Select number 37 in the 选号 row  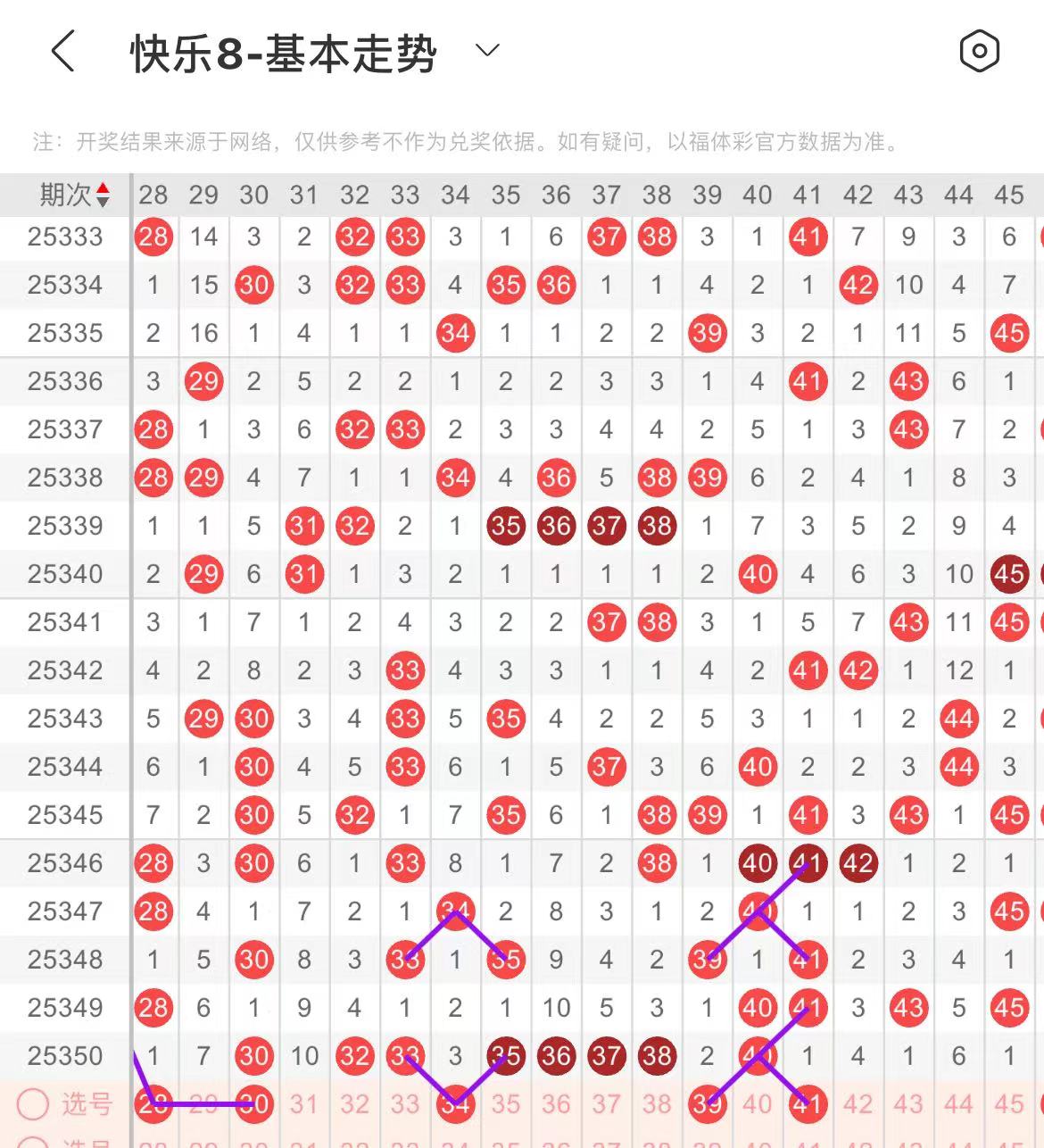pyautogui.click(x=606, y=1104)
